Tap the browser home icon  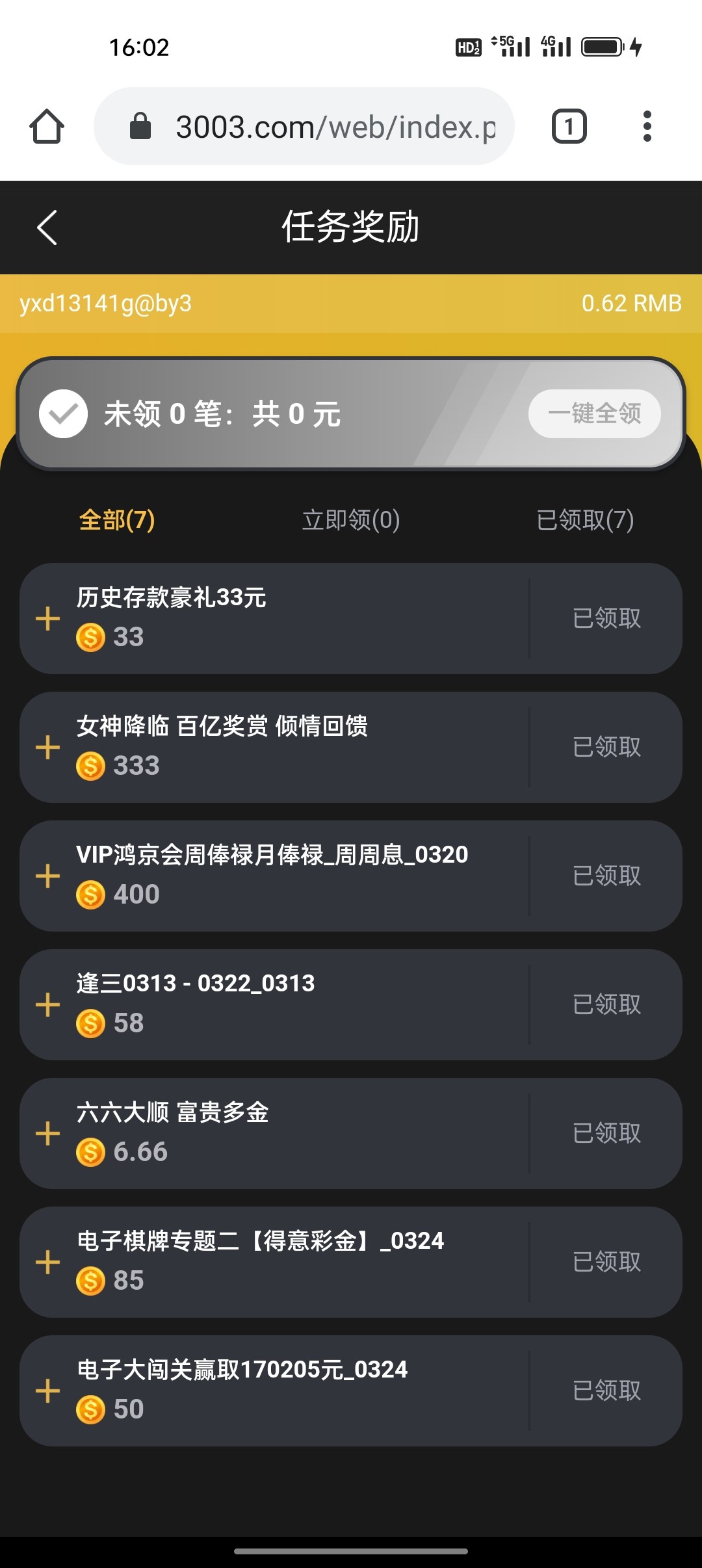(47, 126)
